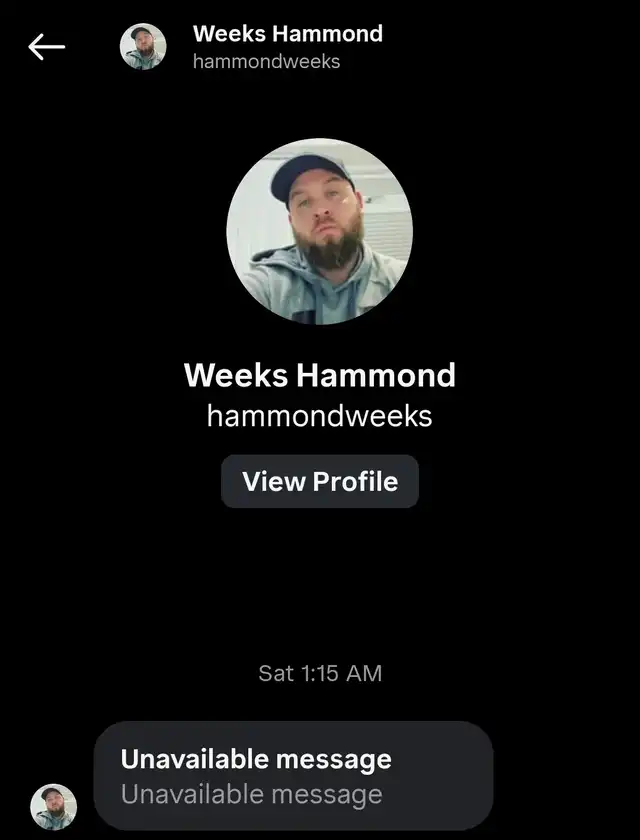Screen dimensions: 640x840
Task: Tap the sender's small avatar beside the message
Action: pyautogui.click(x=53, y=806)
